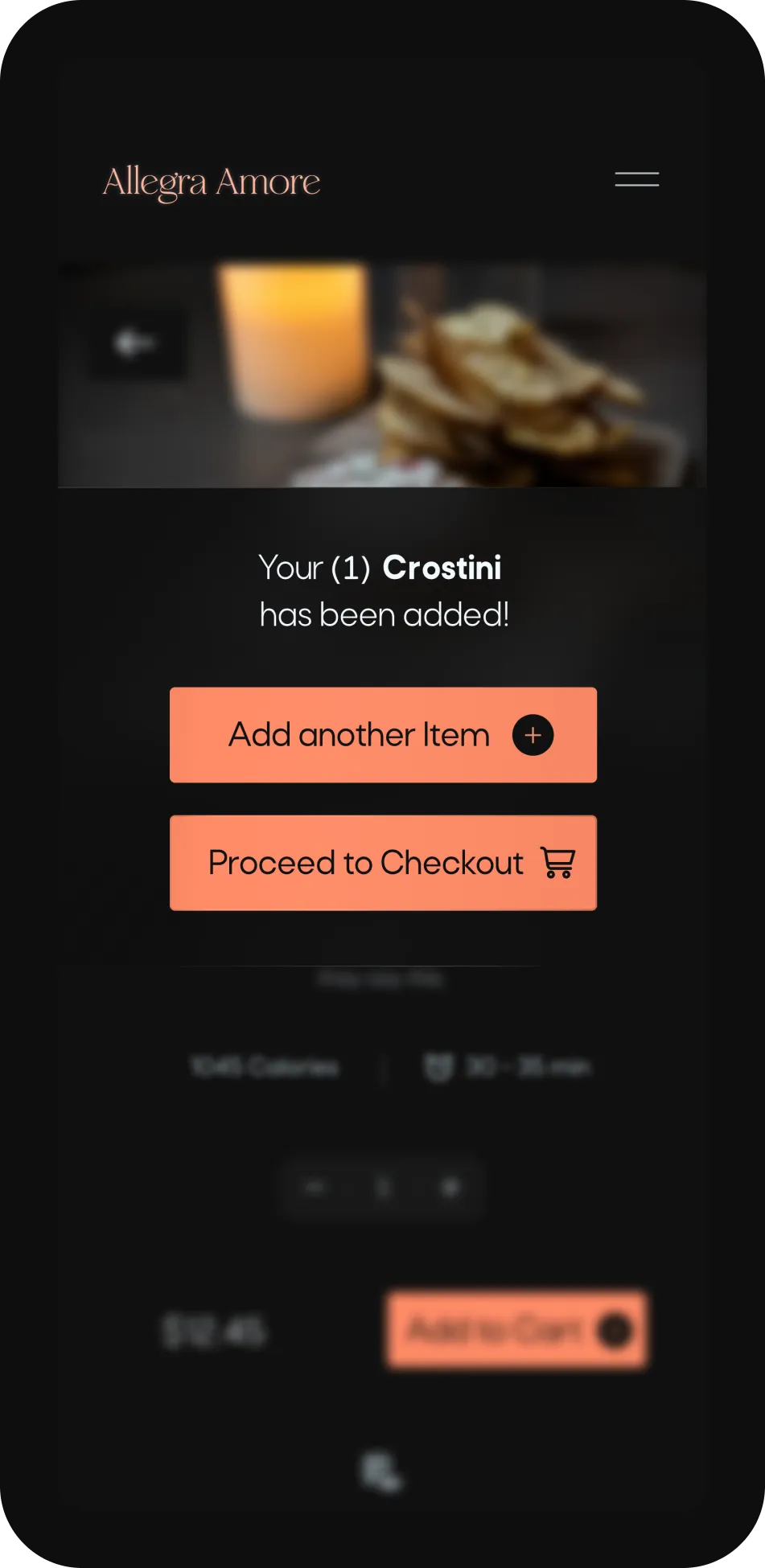Tap Add another Item button
The height and width of the screenshot is (1568, 765).
383,735
